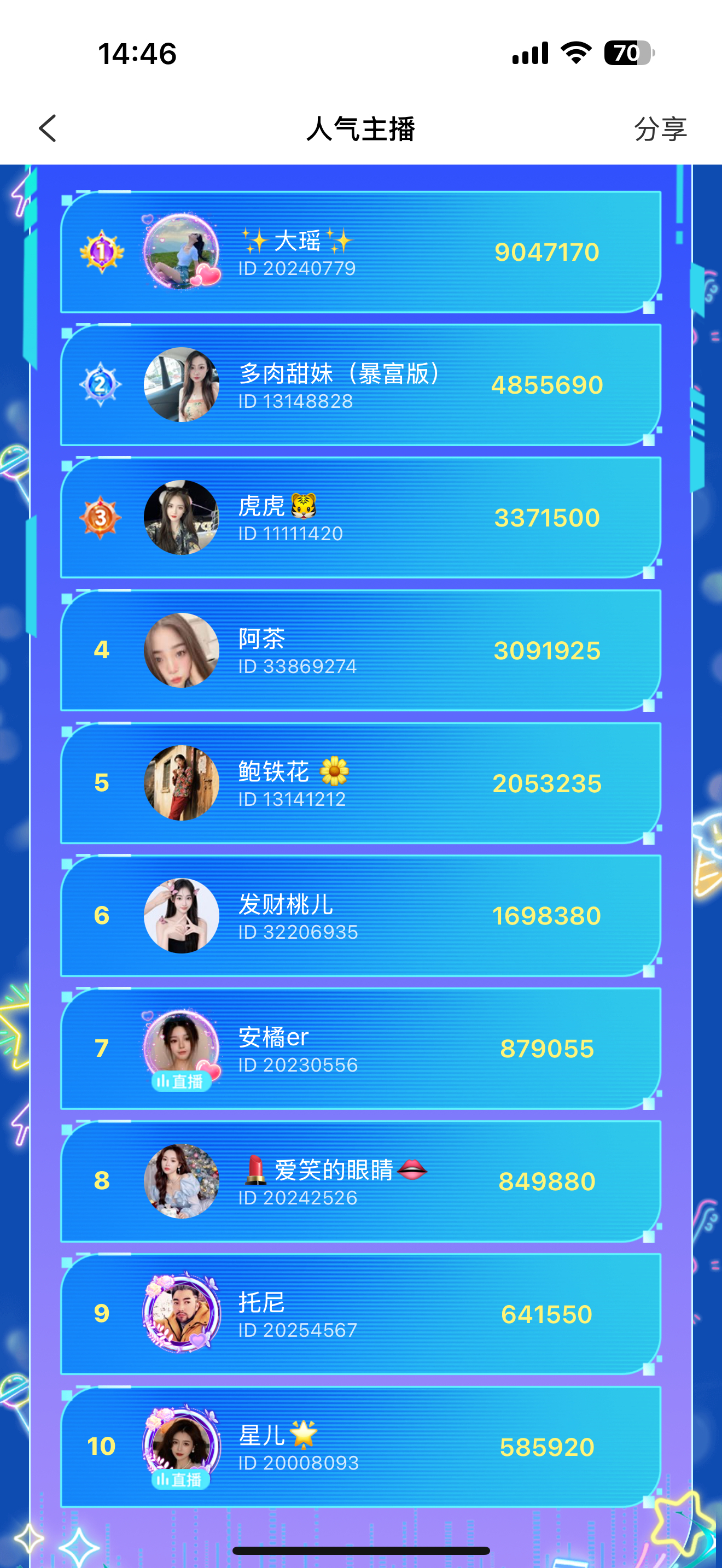This screenshot has width=722, height=1568.
Task: Open 阿茶's entry at rank 4
Action: [x=360, y=650]
